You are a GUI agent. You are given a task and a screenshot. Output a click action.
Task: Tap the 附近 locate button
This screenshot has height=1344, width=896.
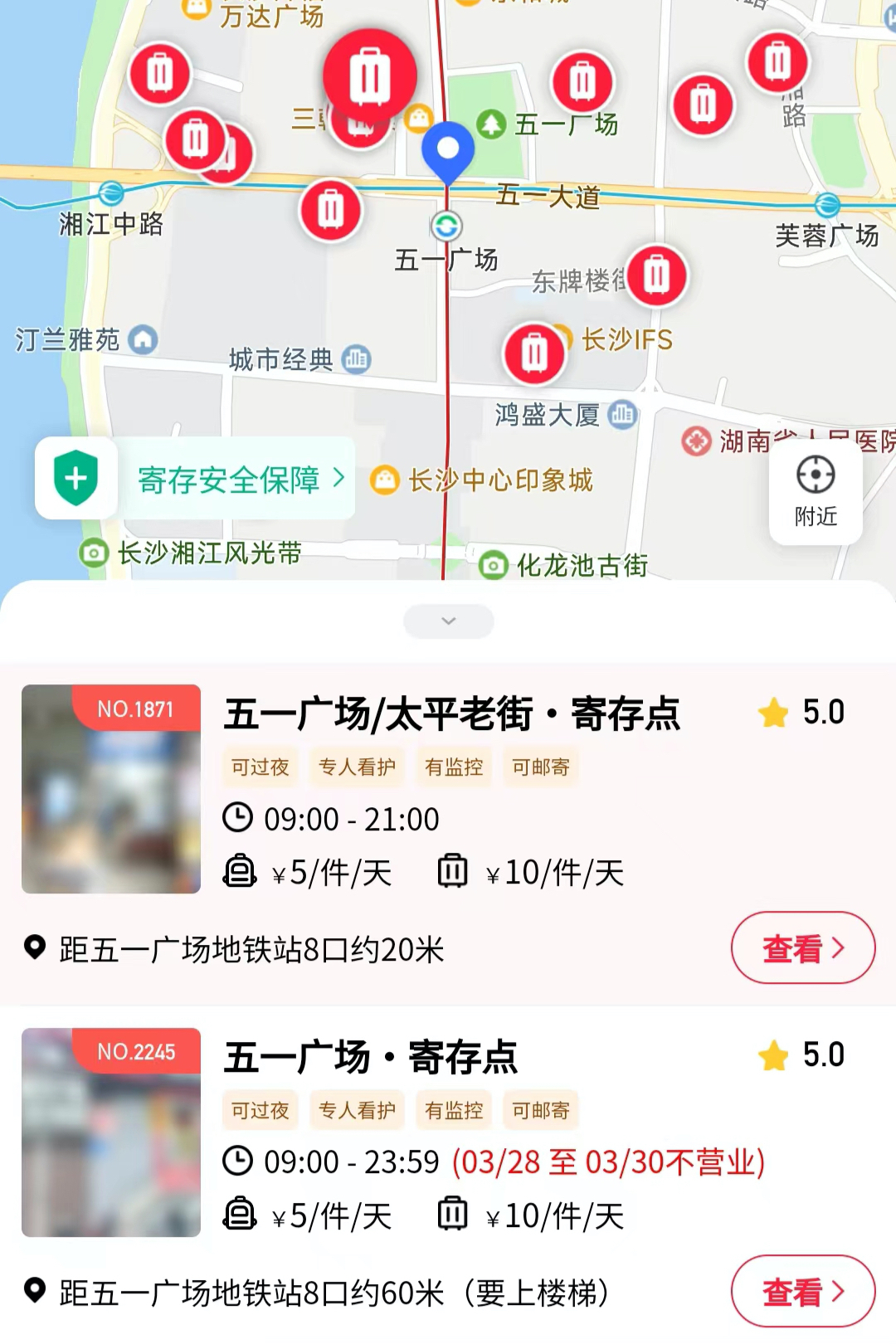point(816,491)
